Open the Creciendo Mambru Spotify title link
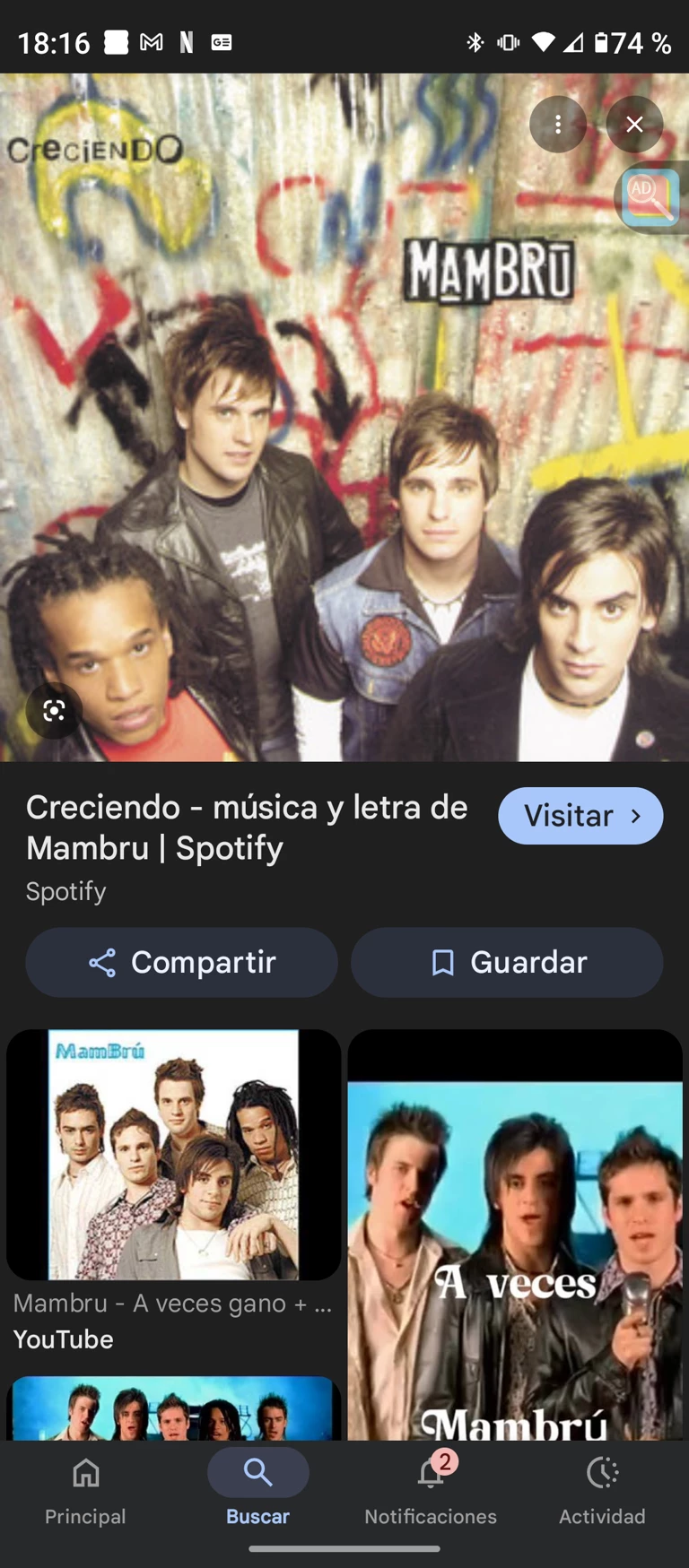This screenshot has width=689, height=1568. [x=247, y=827]
